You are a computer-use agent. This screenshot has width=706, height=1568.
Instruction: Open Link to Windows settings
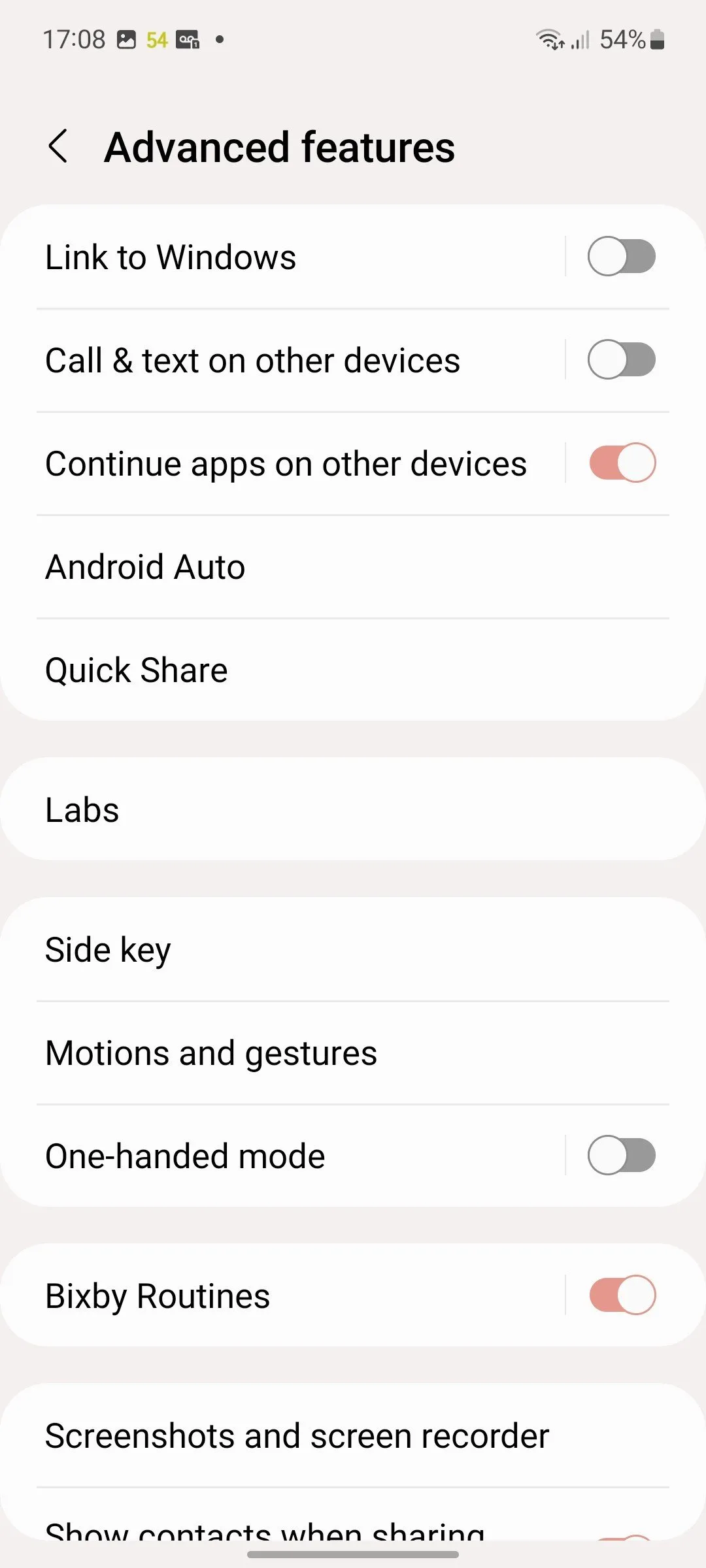coord(261,257)
